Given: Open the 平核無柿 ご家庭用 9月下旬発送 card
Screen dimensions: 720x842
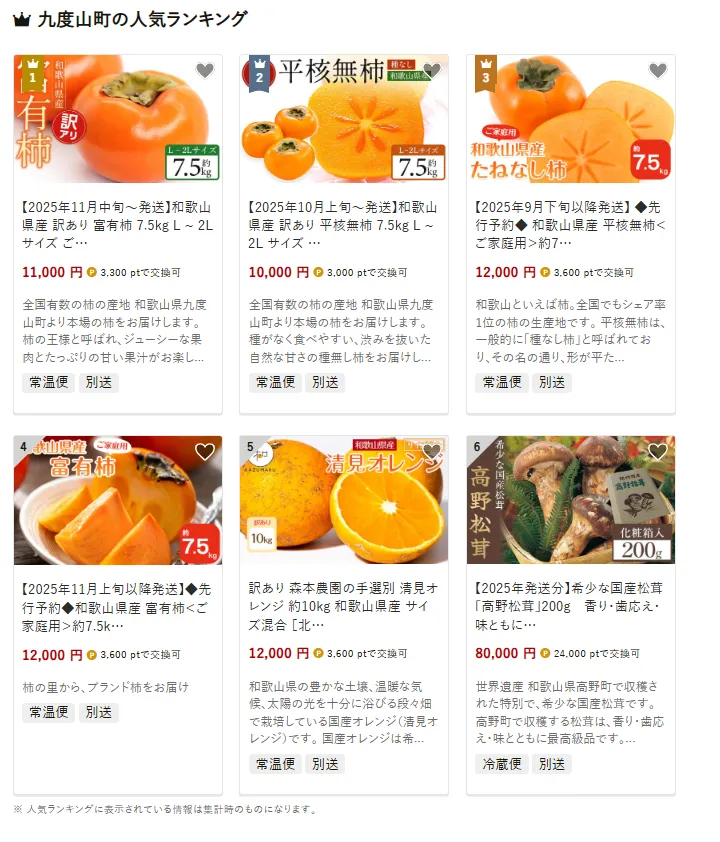Looking at the screenshot, I should (570, 225).
